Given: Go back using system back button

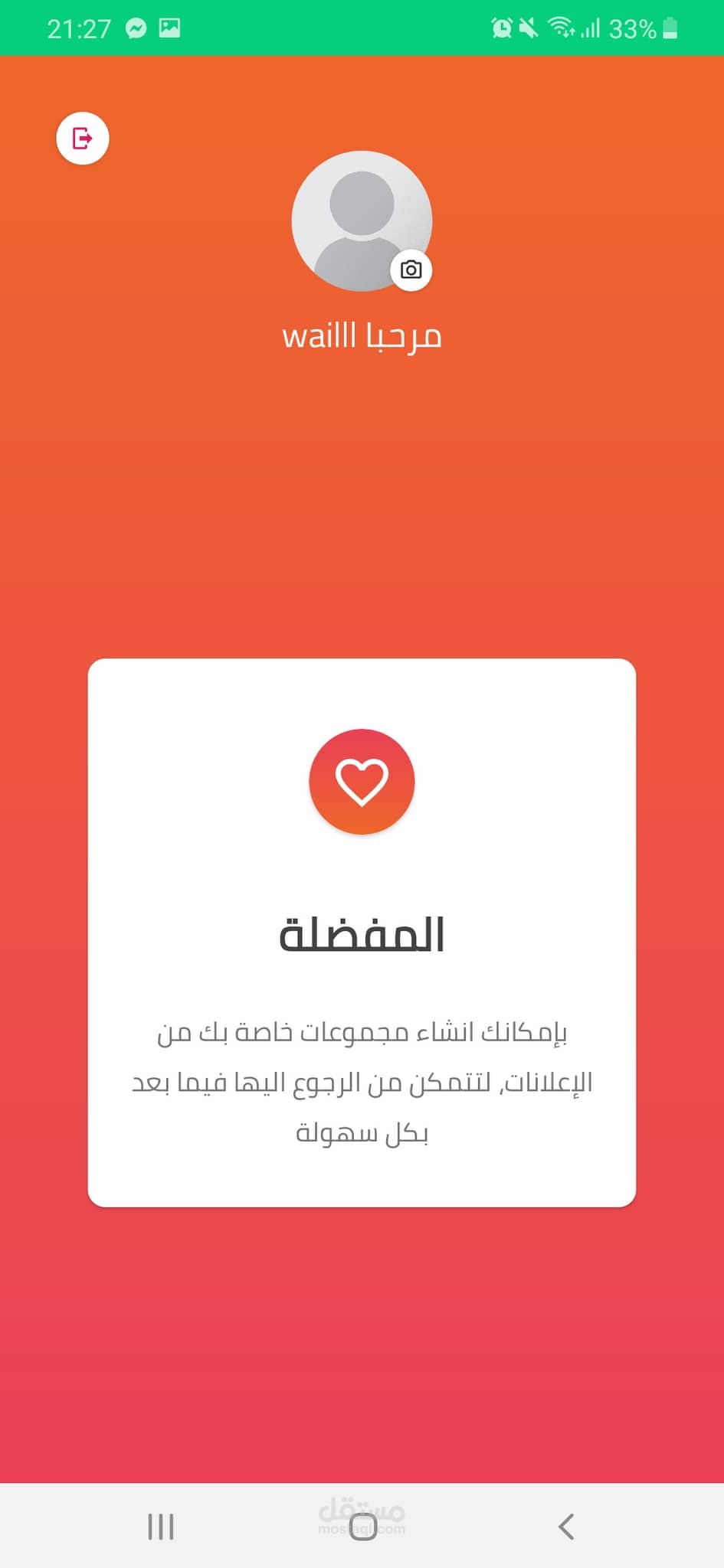Looking at the screenshot, I should click(x=566, y=1526).
